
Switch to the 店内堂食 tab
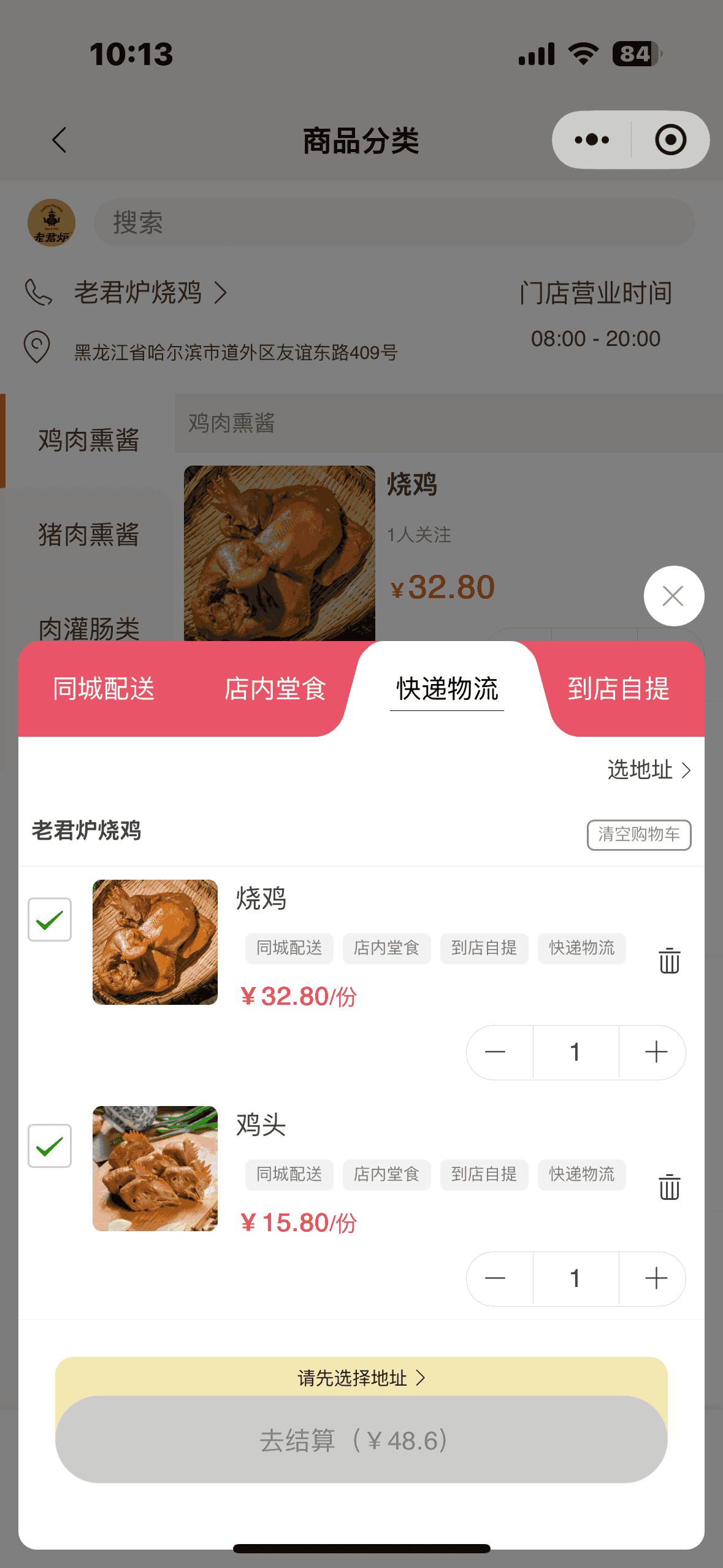click(275, 689)
